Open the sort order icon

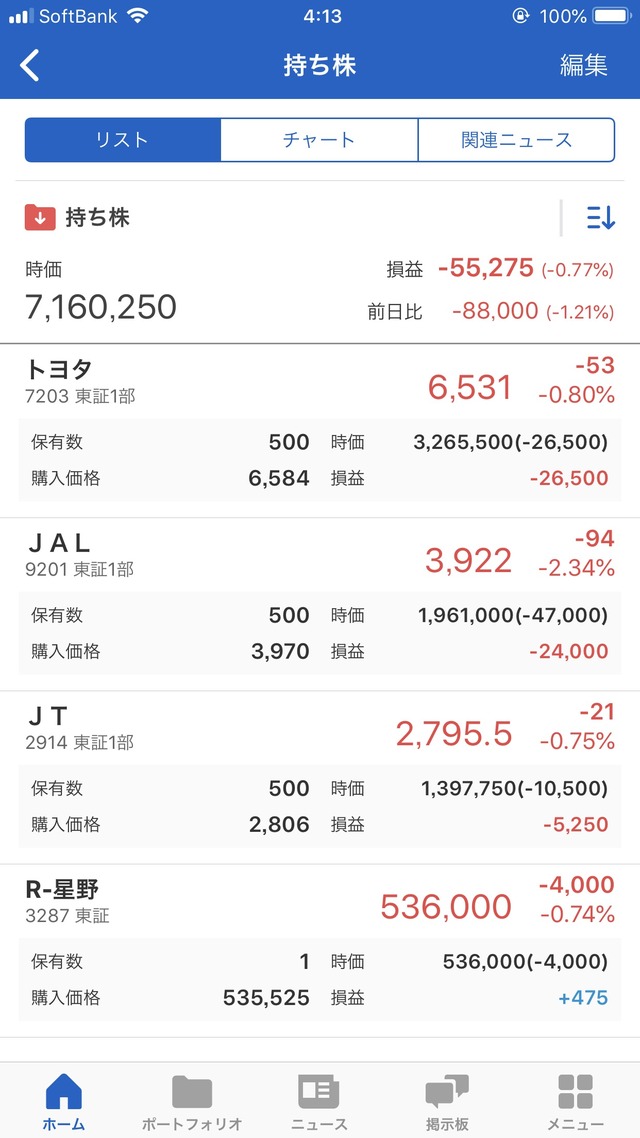coord(600,217)
